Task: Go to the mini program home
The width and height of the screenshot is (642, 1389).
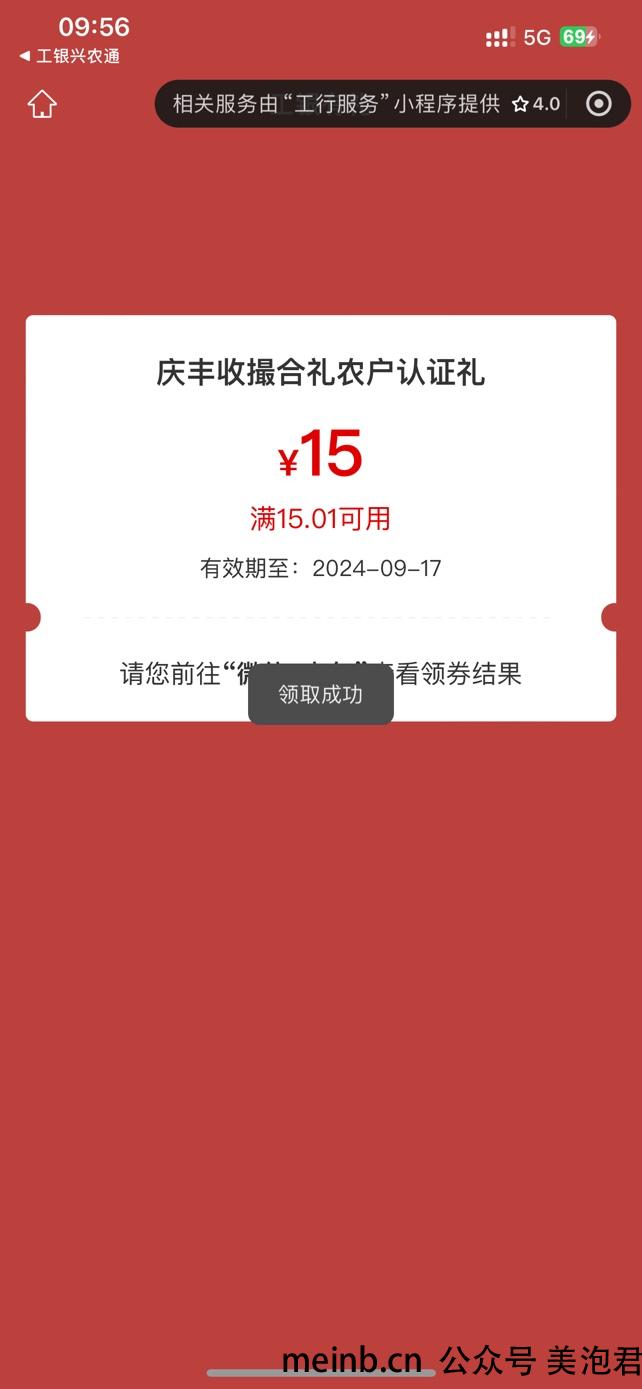Action: coord(42,104)
